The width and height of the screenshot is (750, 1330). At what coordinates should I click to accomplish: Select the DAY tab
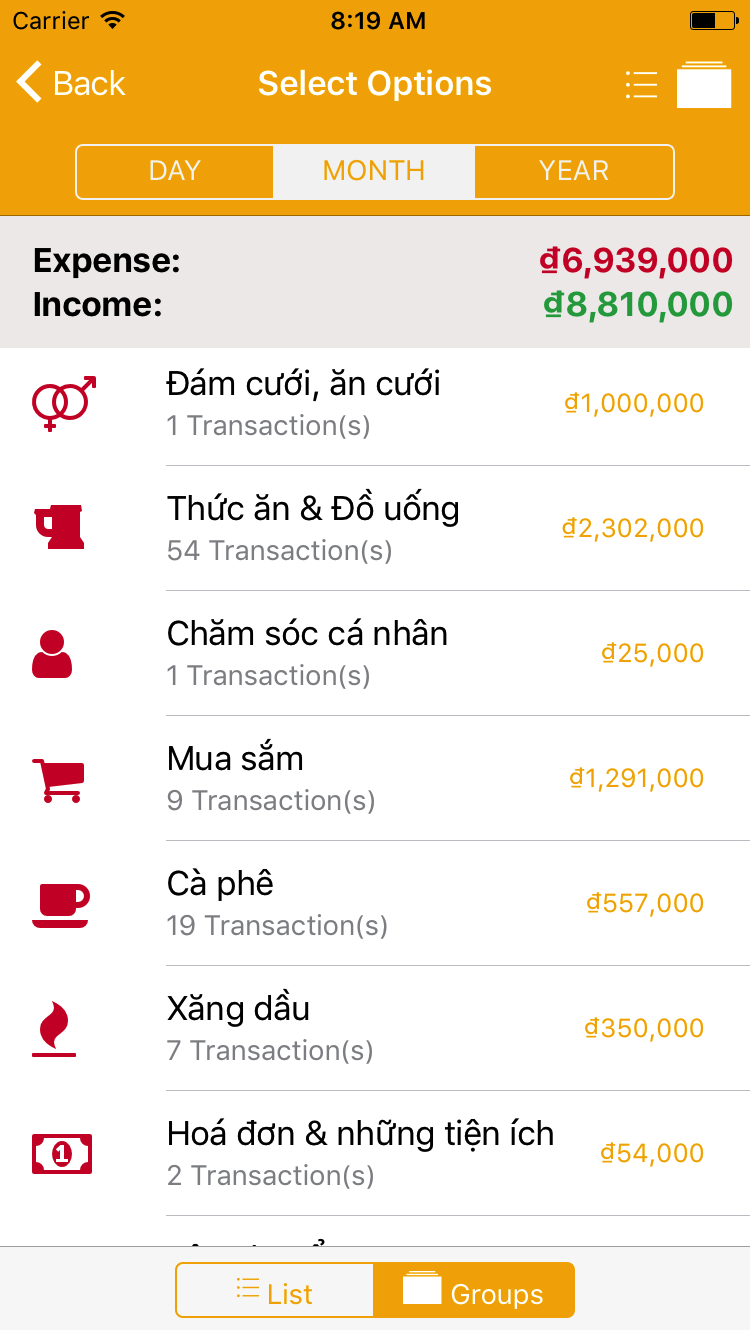point(174,171)
